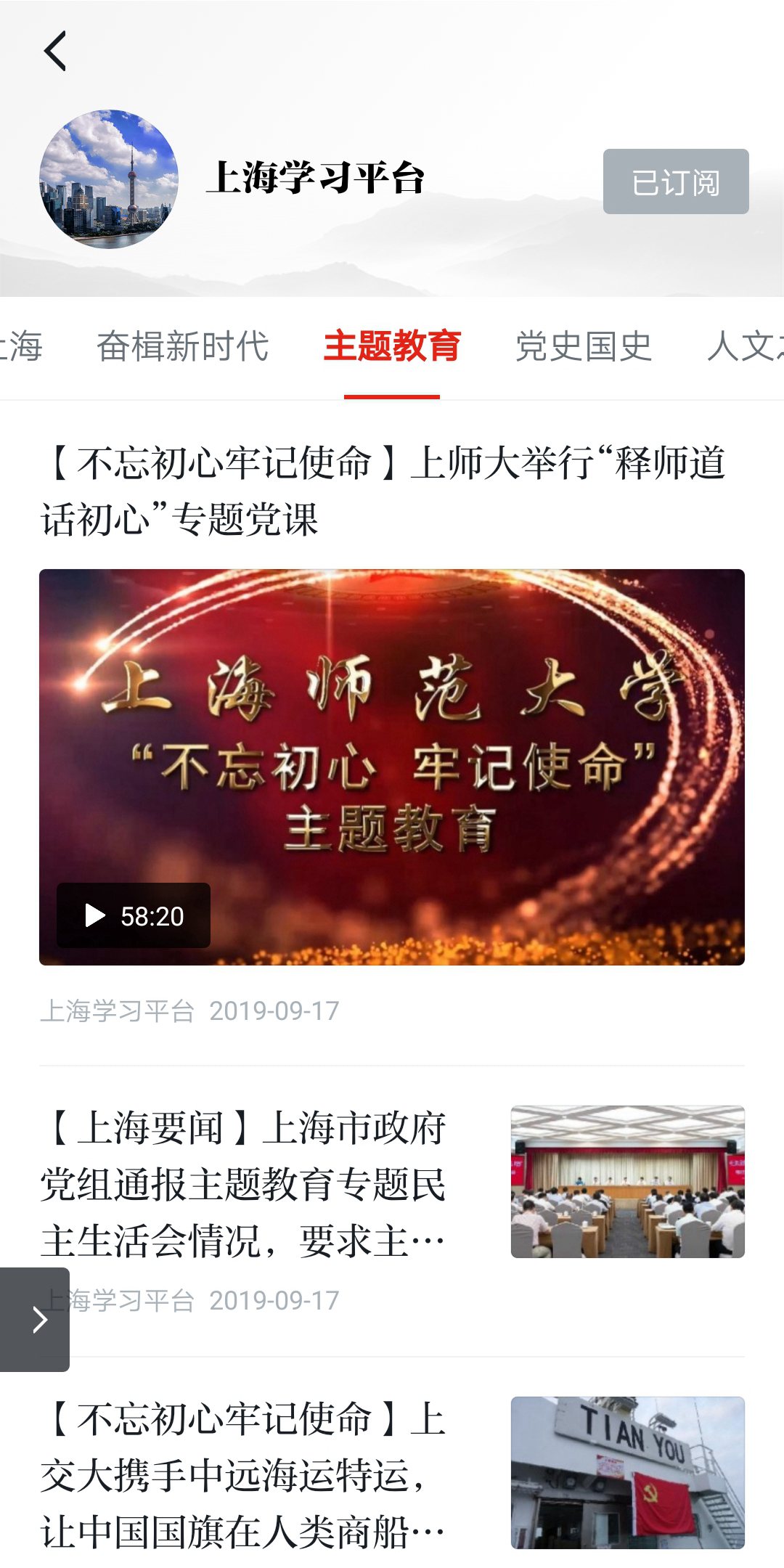Tap the 已订阅 subscribed button
This screenshot has width=784, height=1568.
[675, 181]
